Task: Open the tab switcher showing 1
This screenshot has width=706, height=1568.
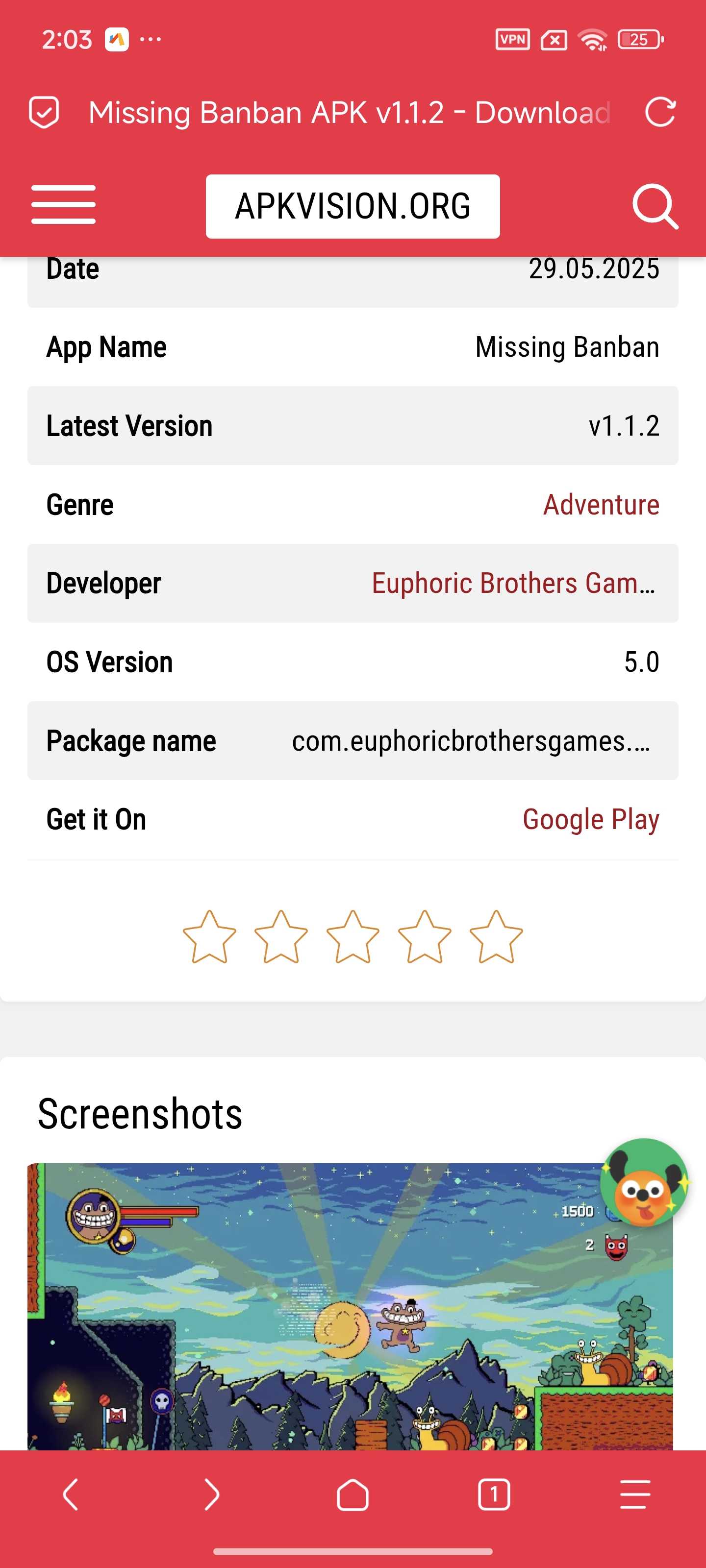Action: tap(494, 1494)
